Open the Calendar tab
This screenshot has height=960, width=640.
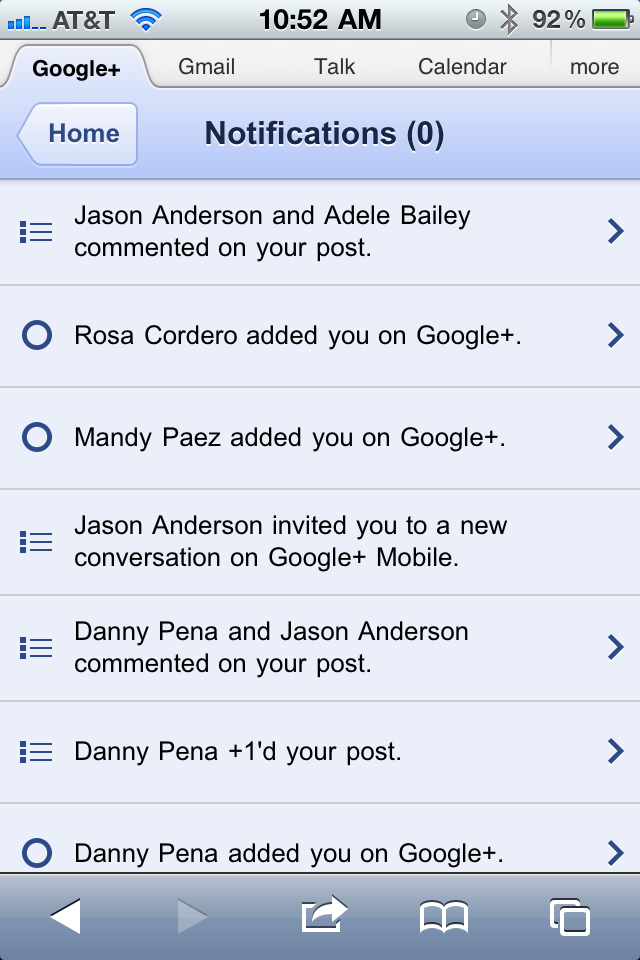(x=462, y=67)
